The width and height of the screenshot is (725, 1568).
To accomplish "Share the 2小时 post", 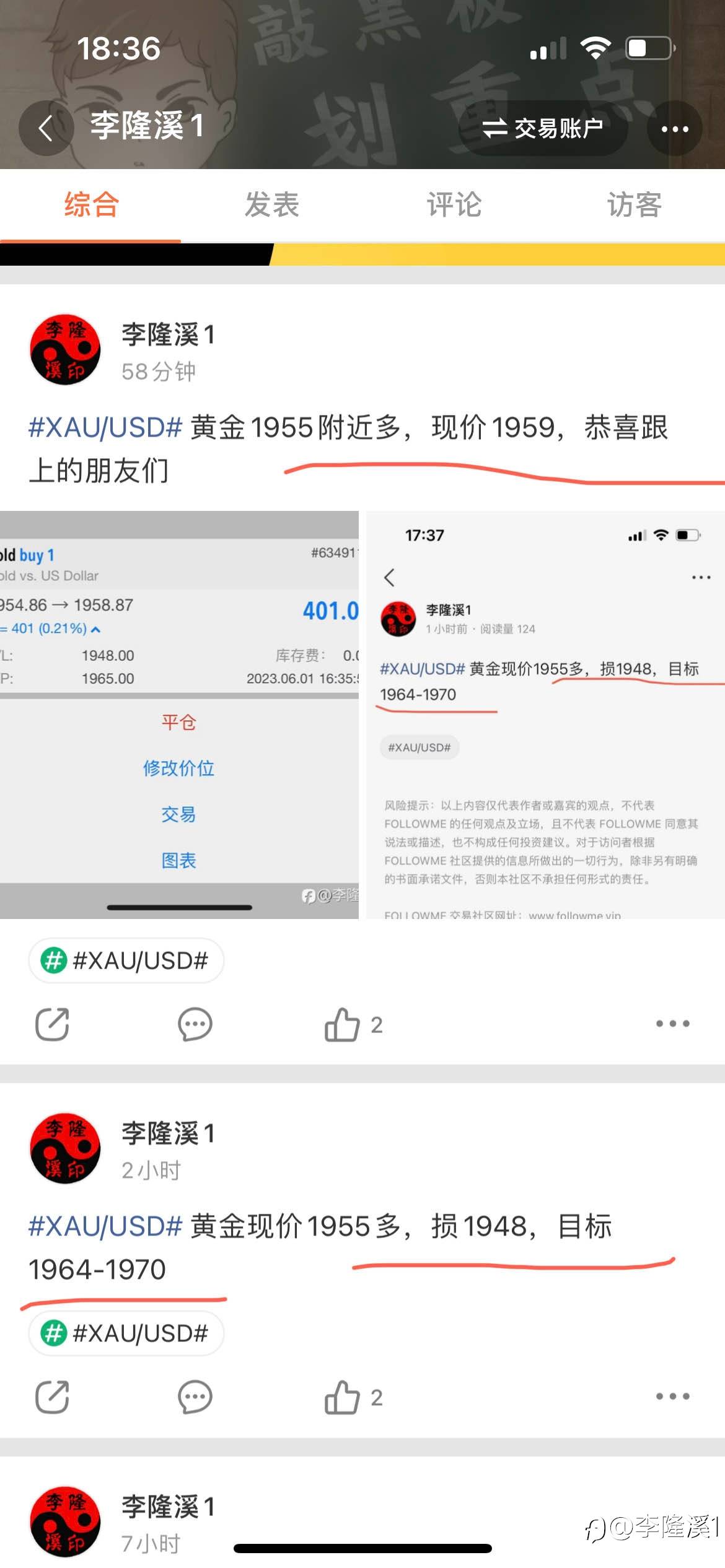I will [52, 1397].
